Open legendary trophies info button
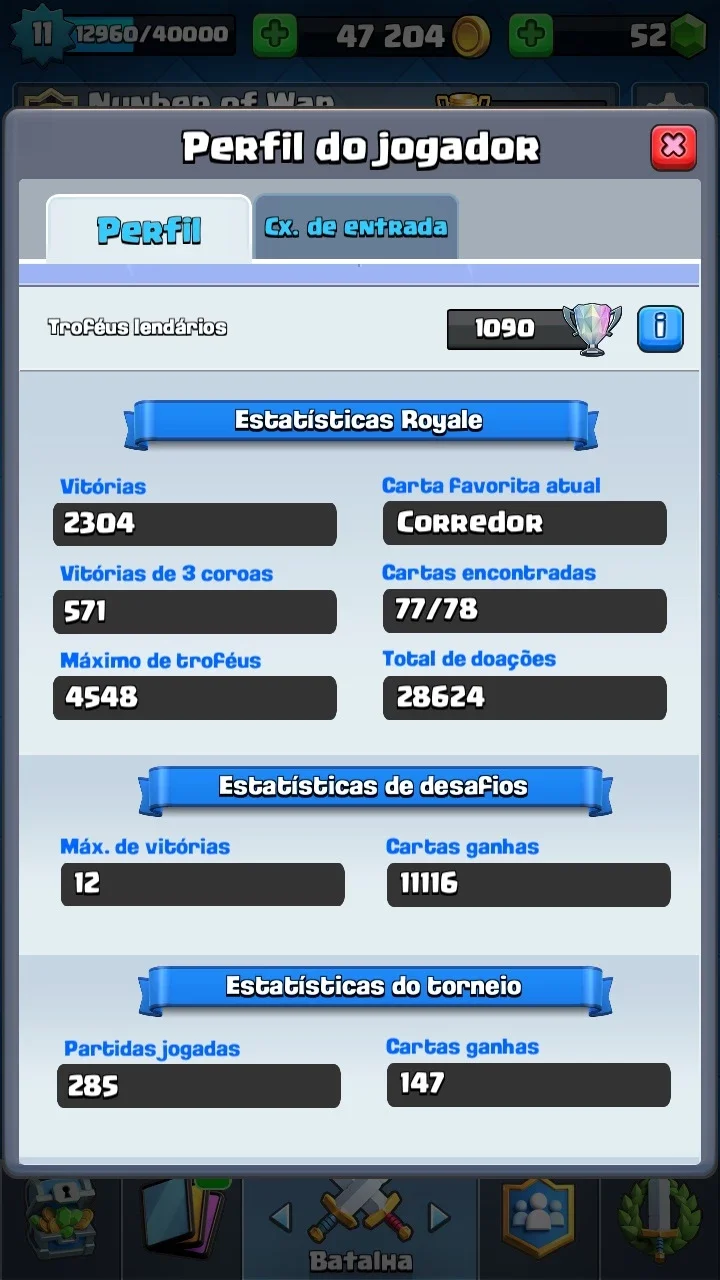 tap(660, 328)
